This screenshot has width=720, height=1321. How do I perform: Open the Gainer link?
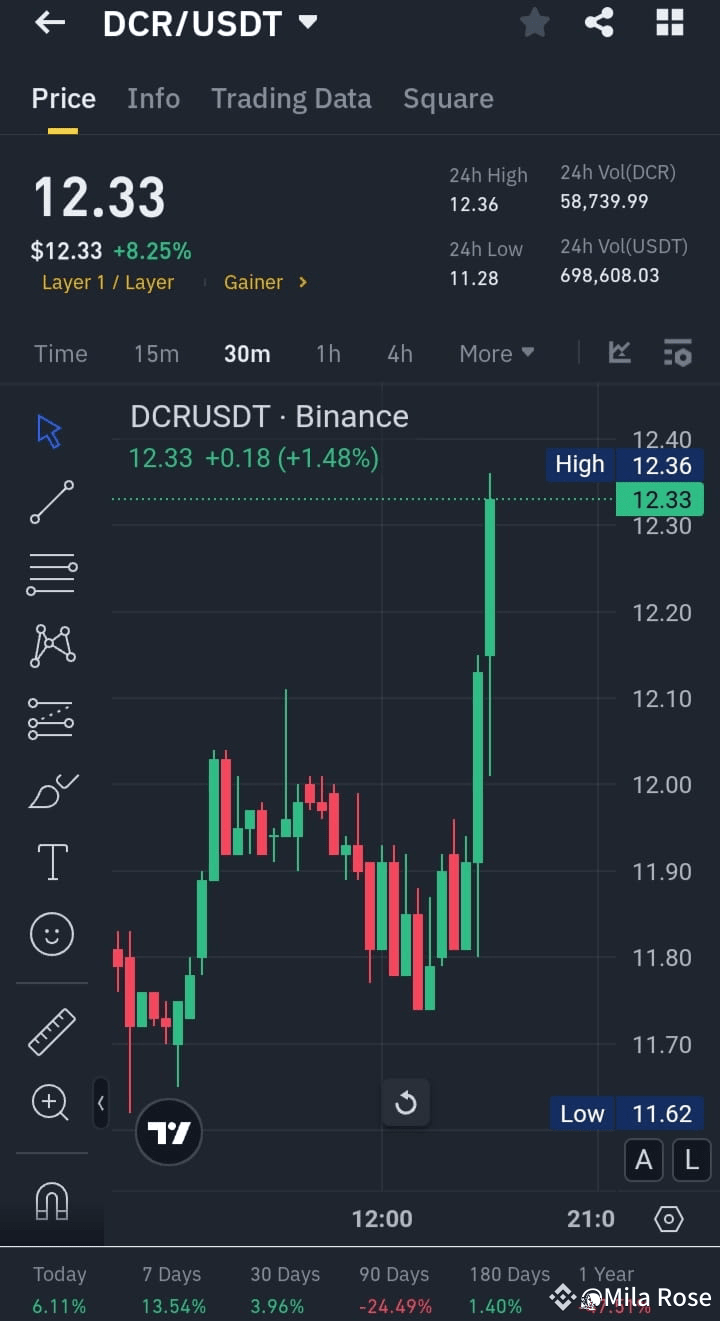click(x=256, y=282)
